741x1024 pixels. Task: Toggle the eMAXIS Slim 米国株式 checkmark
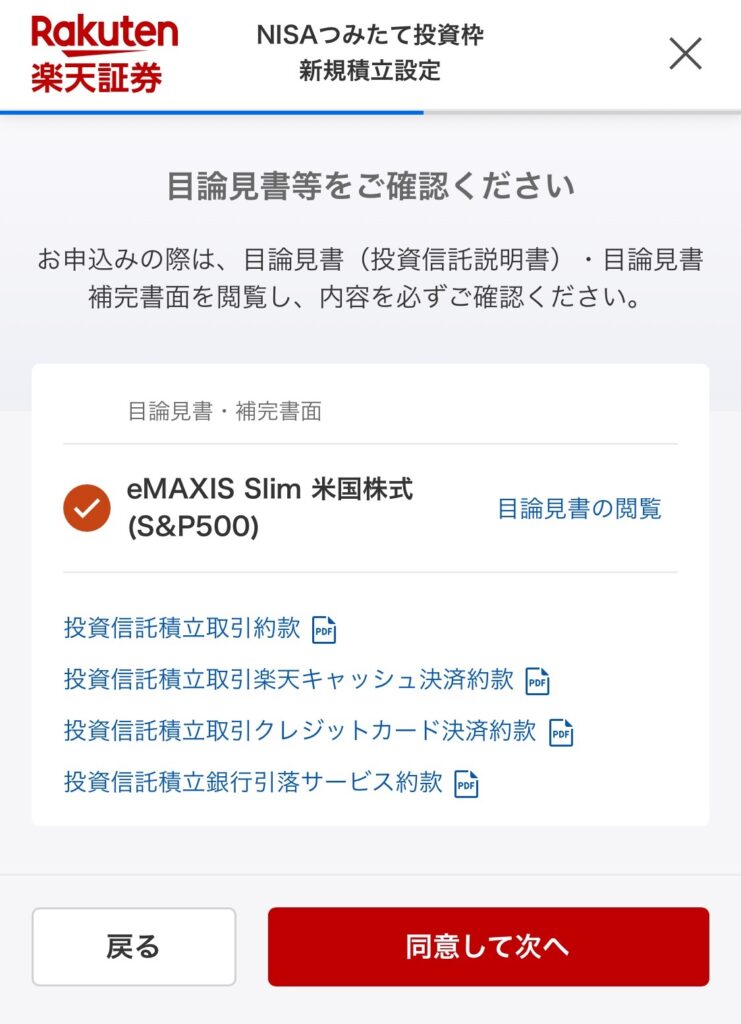point(87,508)
